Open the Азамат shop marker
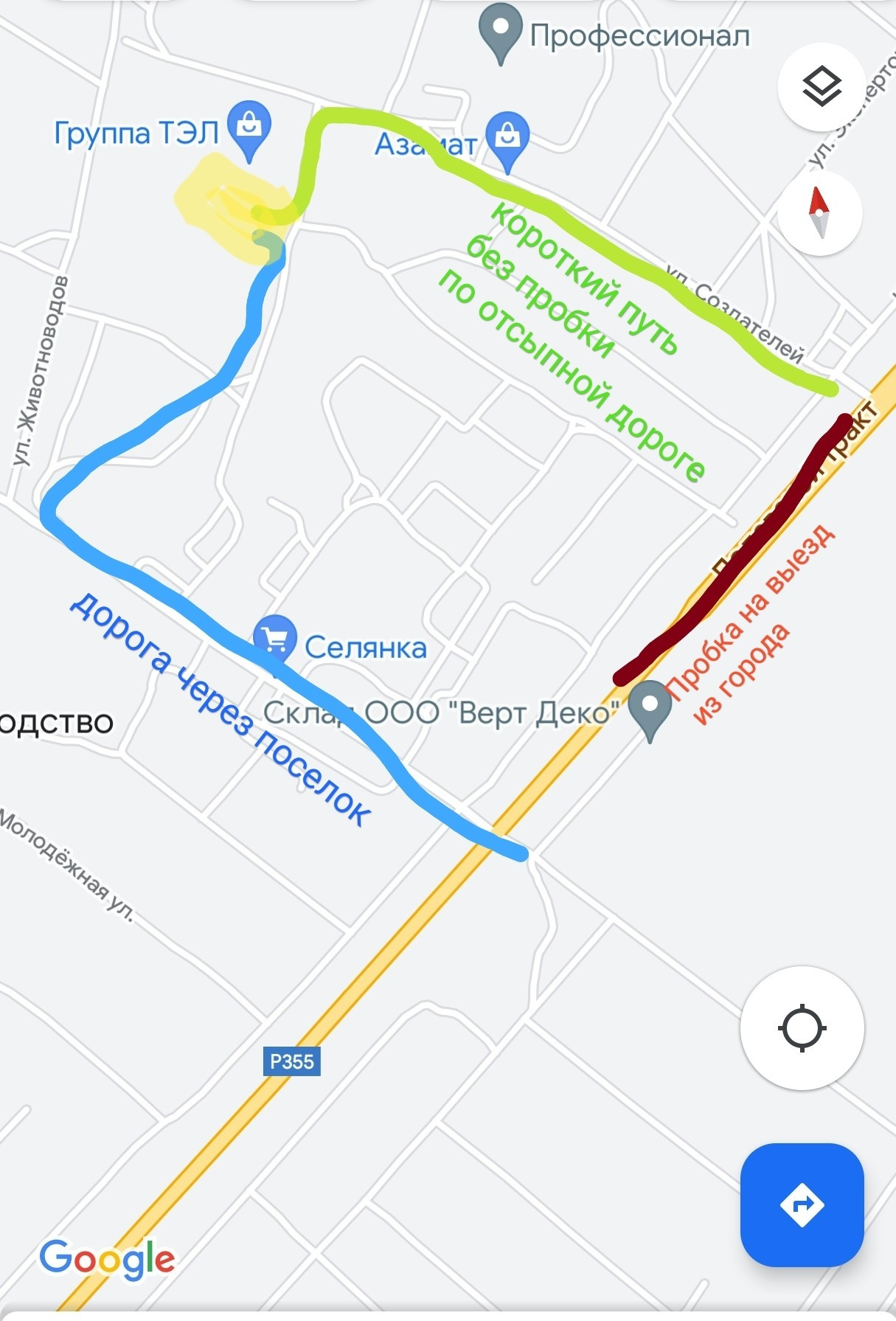The image size is (896, 1321). click(x=507, y=137)
